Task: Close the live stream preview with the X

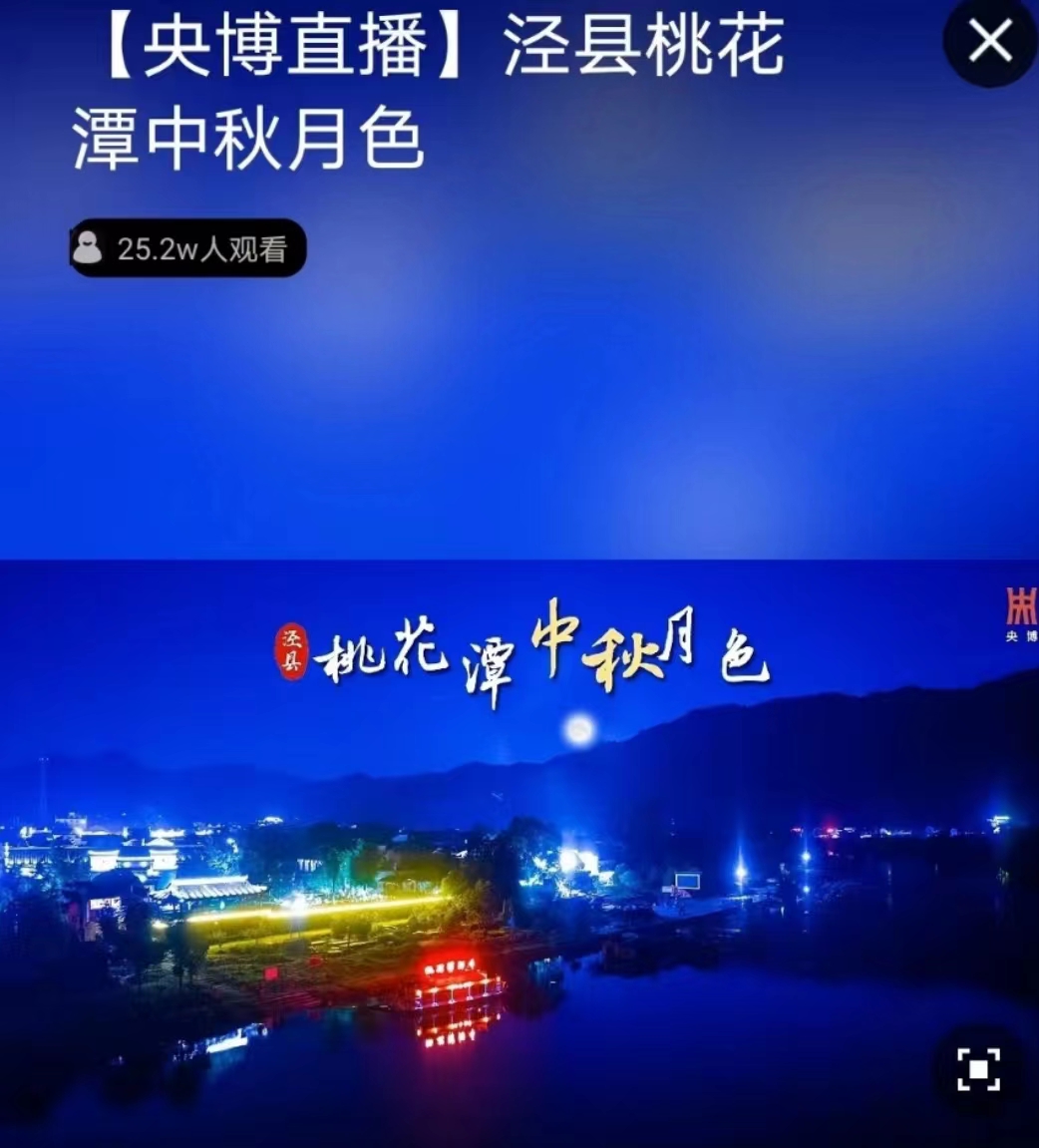Action: tap(990, 41)
